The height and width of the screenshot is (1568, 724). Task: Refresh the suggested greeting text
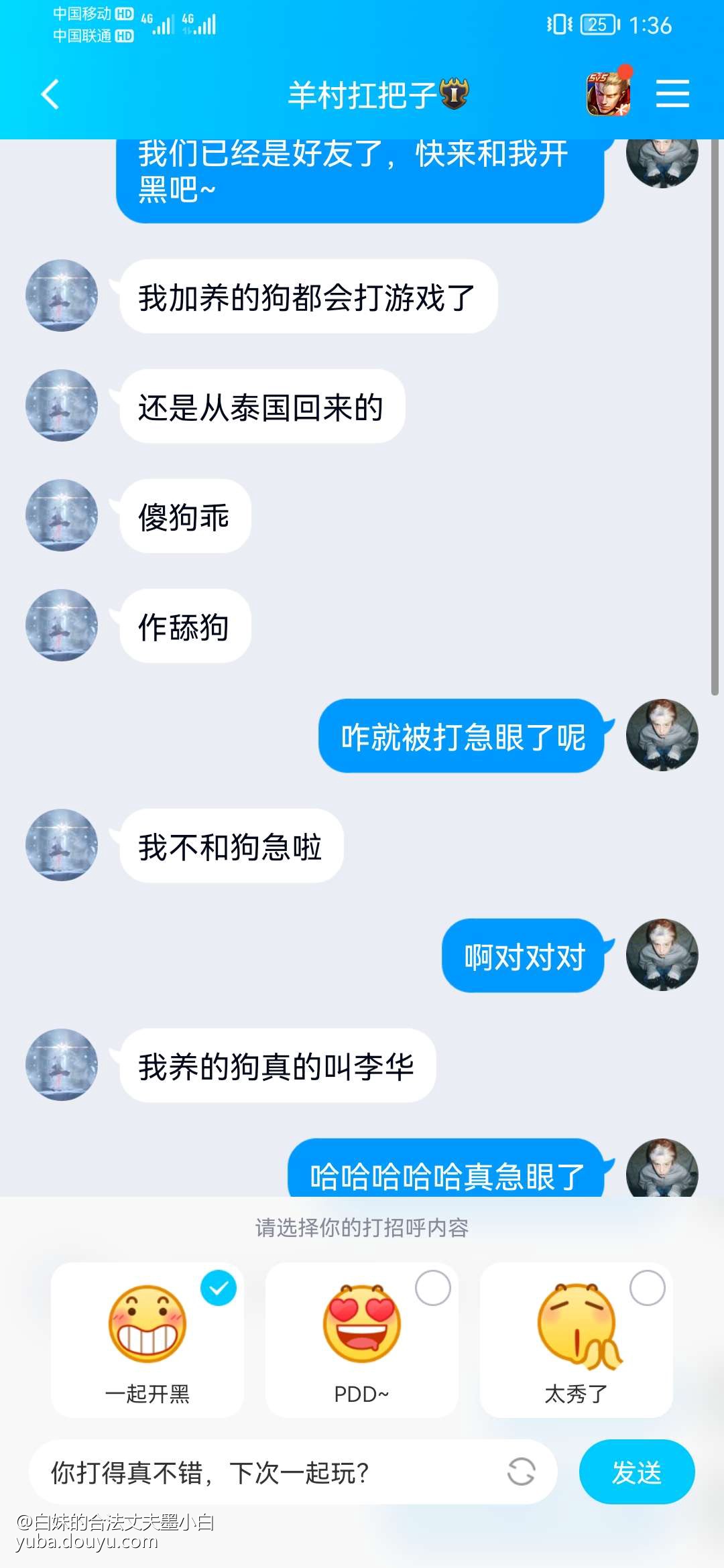521,1472
